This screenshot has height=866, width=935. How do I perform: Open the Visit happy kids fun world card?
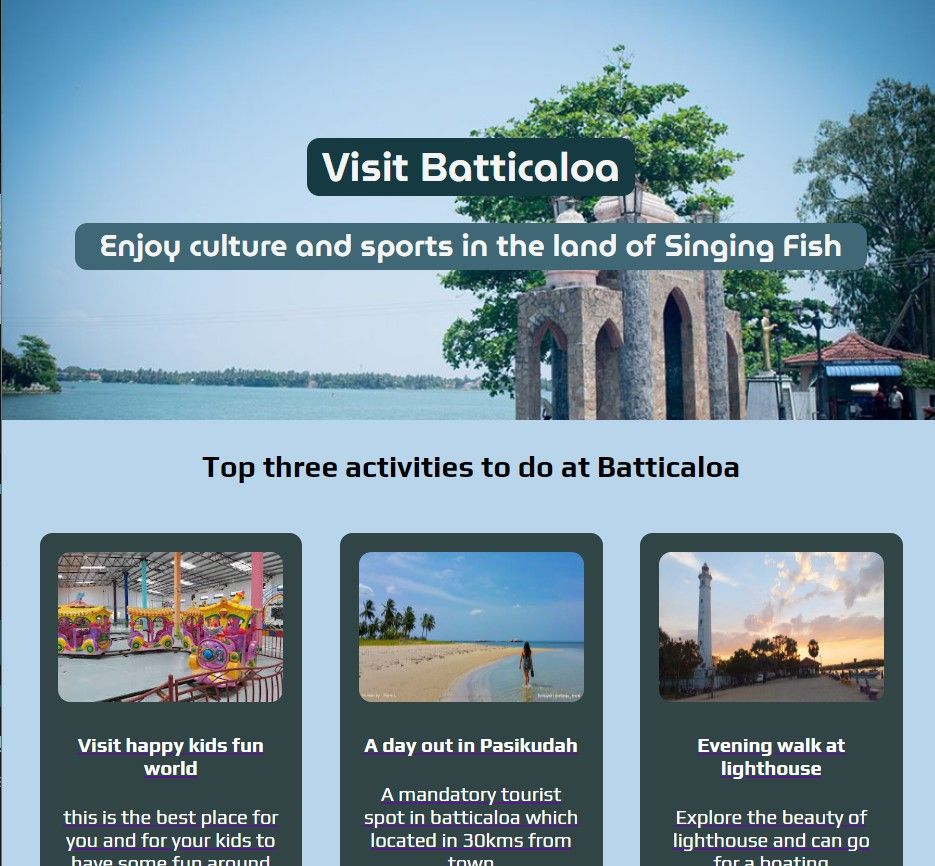tap(170, 757)
